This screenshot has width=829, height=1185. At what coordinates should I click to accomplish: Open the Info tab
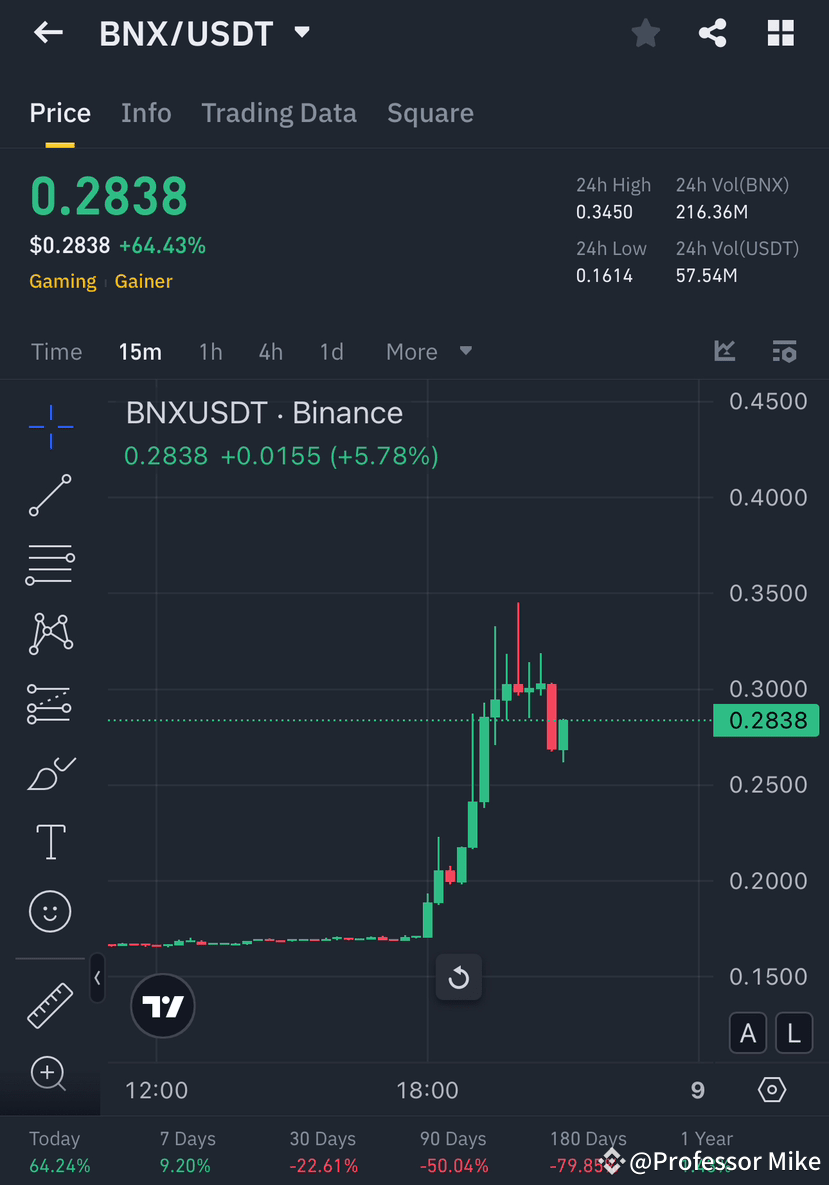(146, 113)
